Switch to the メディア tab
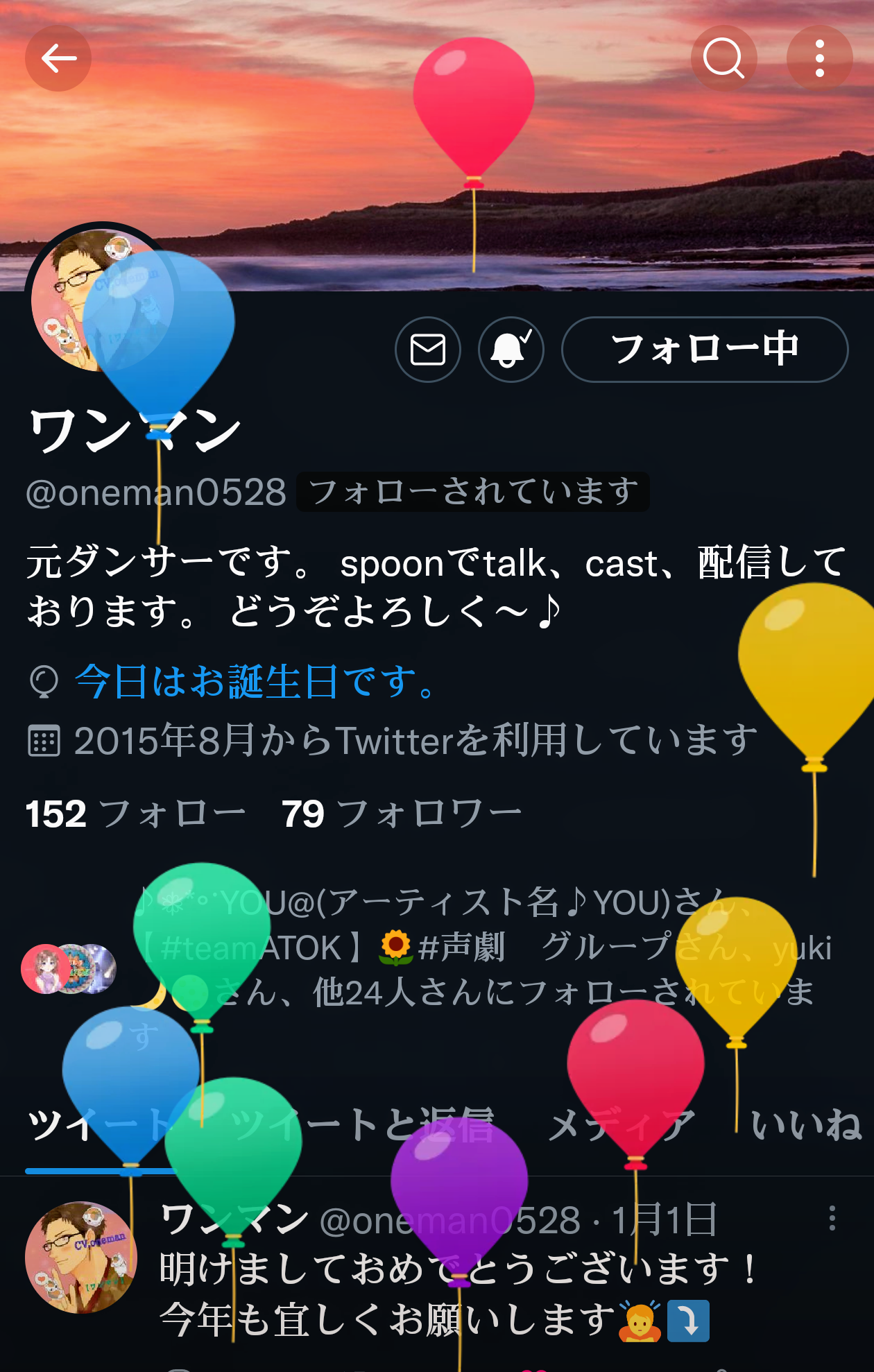 pyautogui.click(x=621, y=1125)
